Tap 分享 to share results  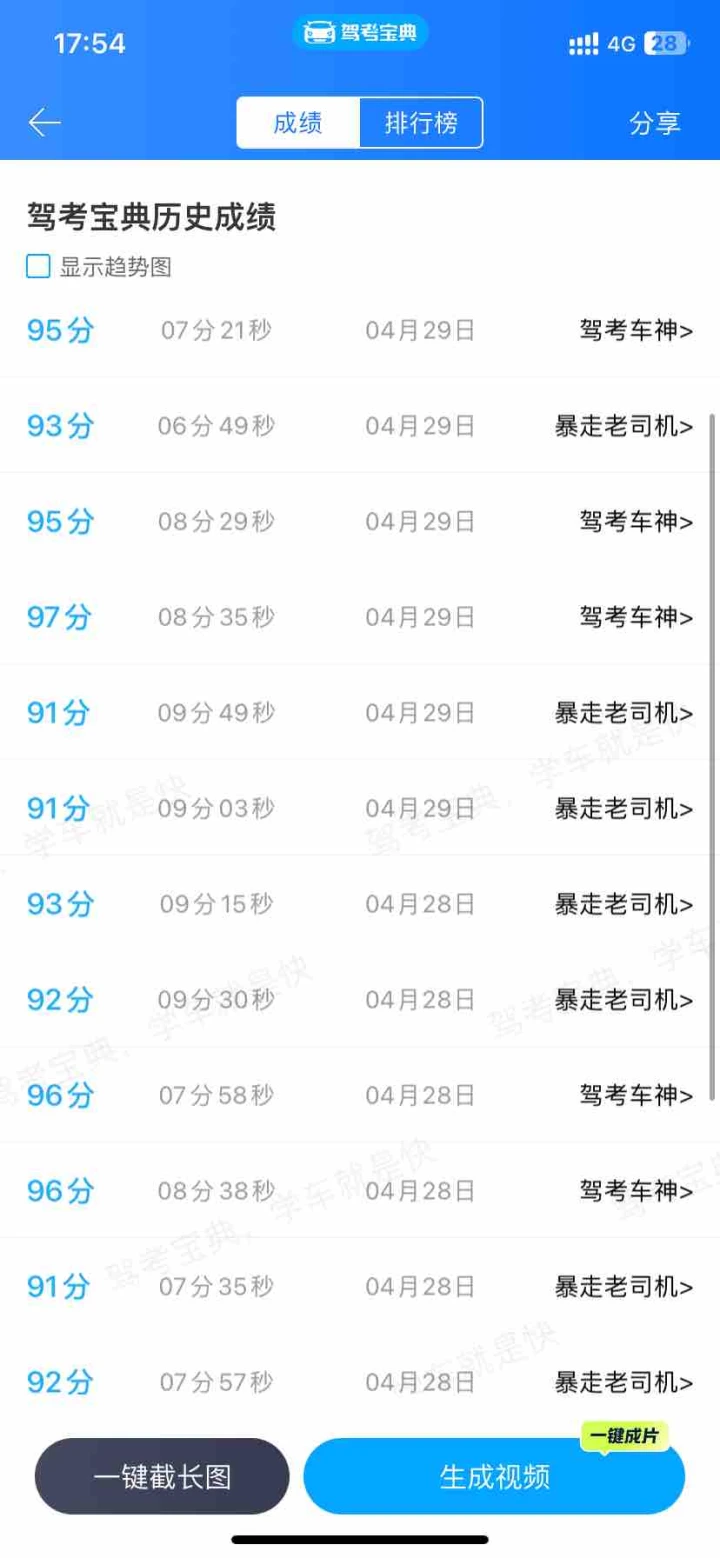click(655, 123)
